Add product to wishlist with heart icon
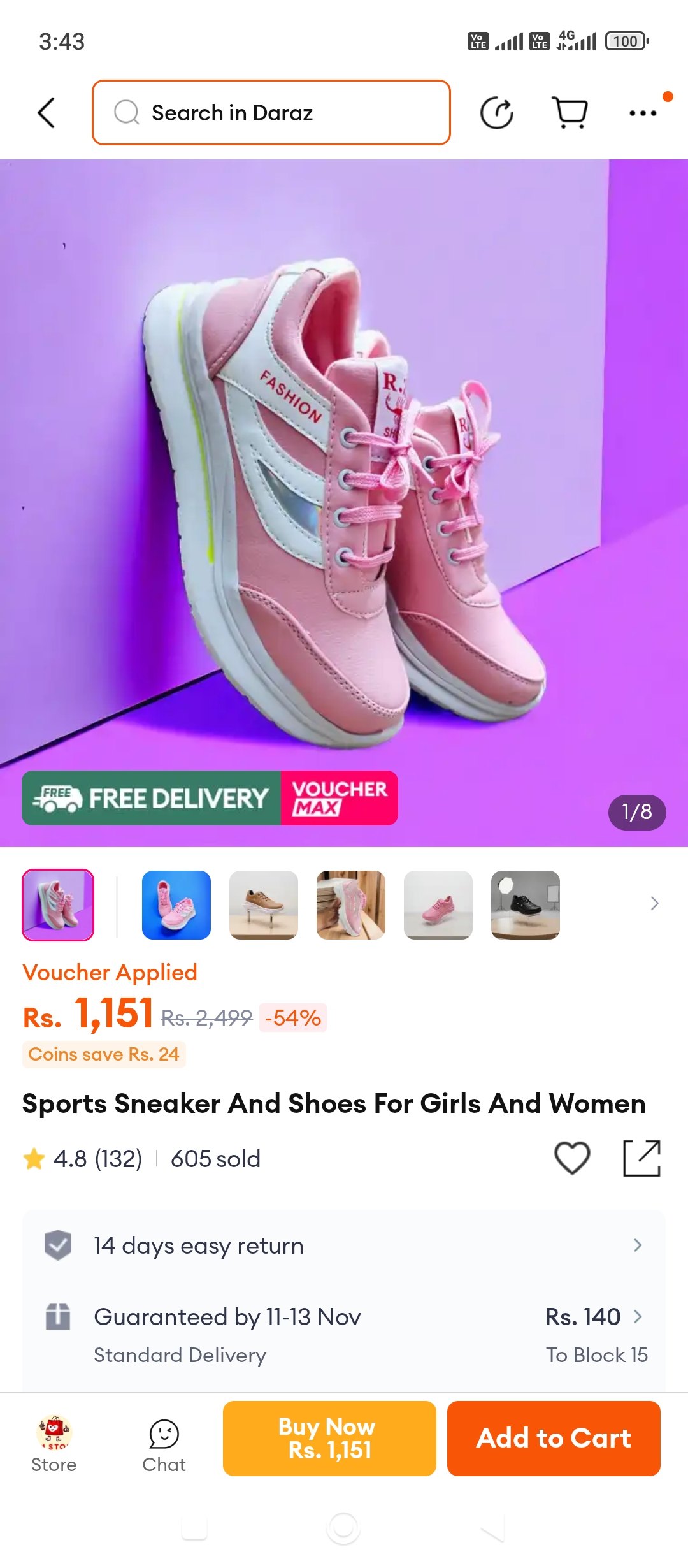Viewport: 688px width, 1568px height. [572, 1158]
